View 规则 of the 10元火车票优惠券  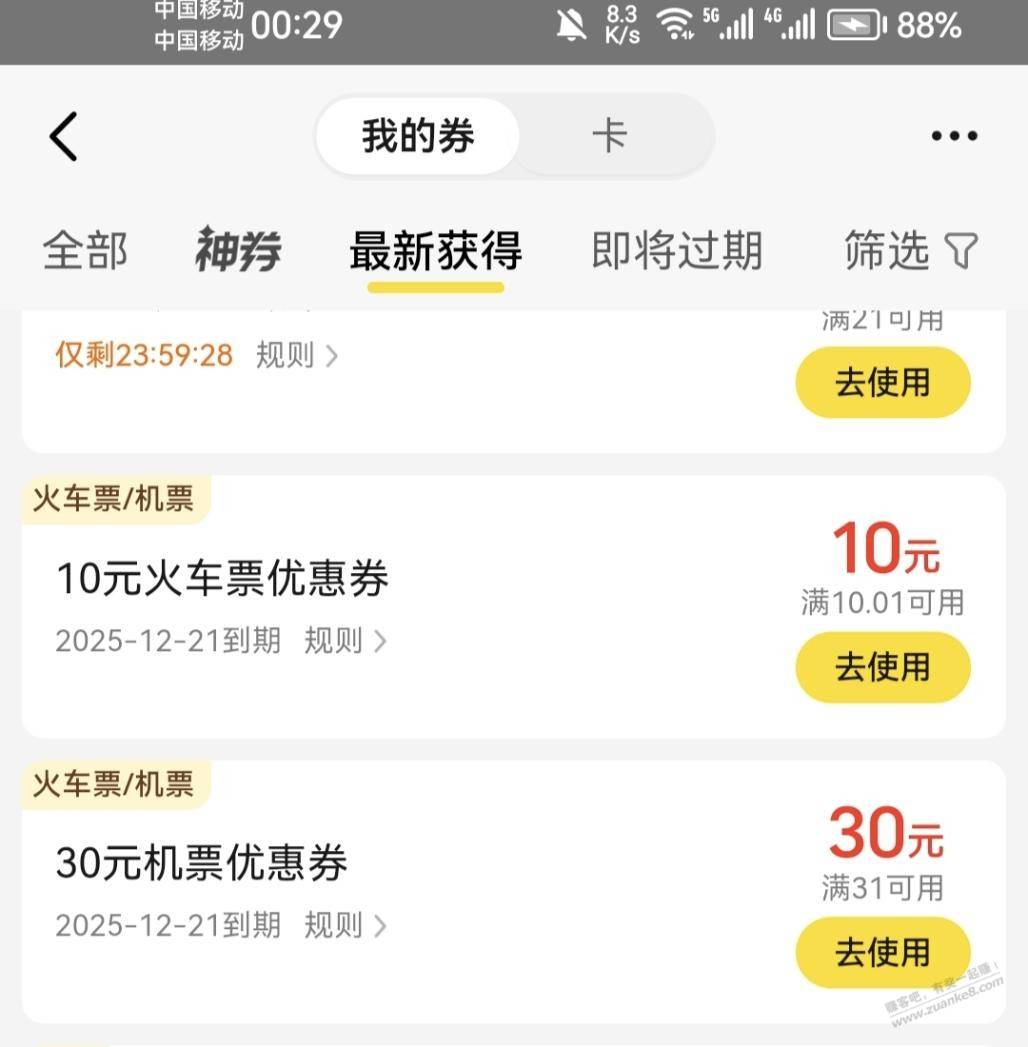[345, 640]
